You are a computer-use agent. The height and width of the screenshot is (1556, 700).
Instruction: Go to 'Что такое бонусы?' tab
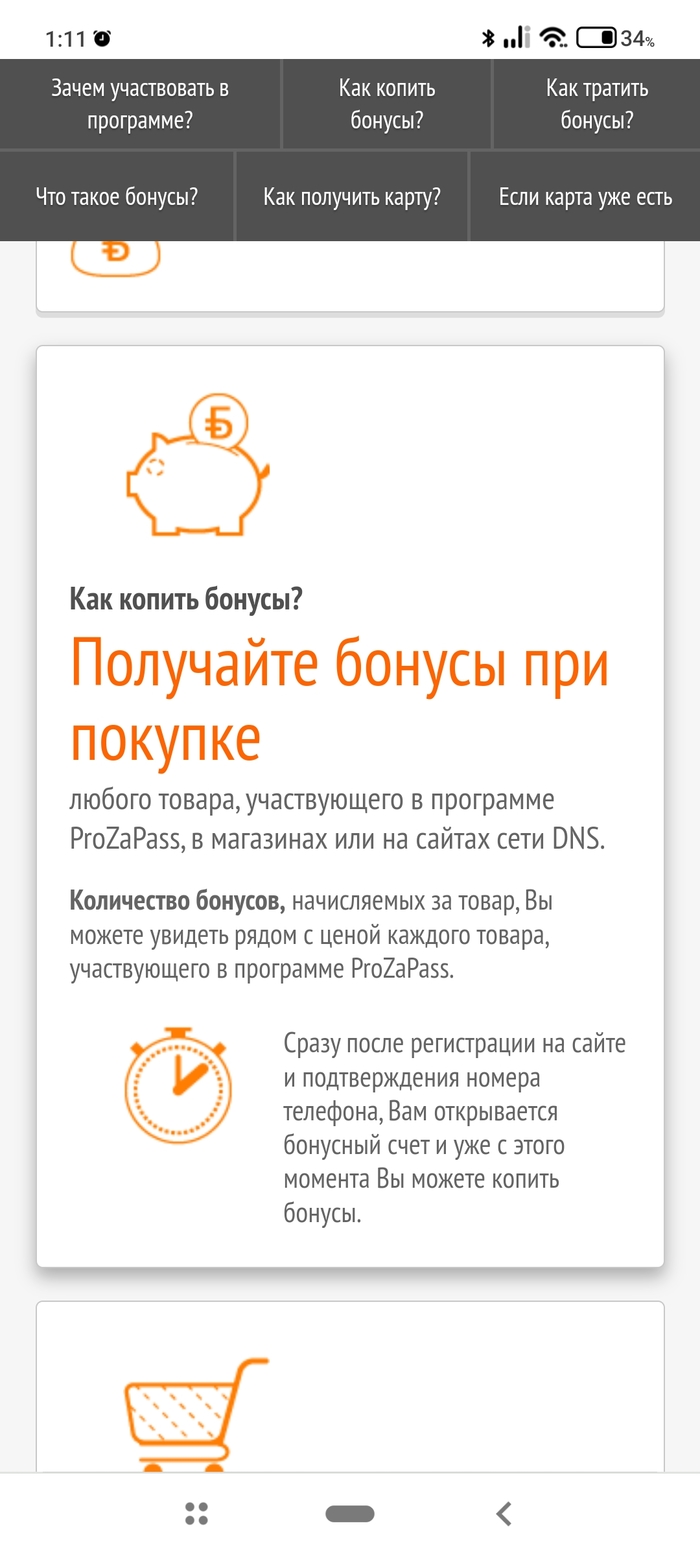tap(117, 197)
